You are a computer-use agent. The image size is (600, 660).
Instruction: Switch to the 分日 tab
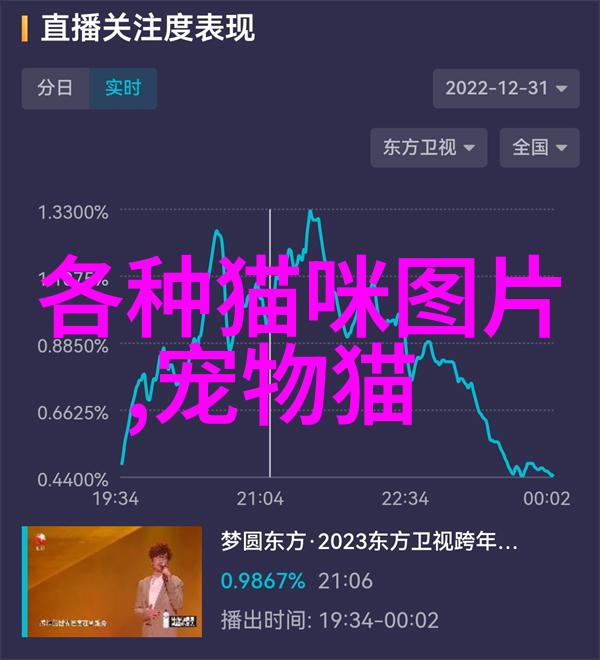click(55, 88)
